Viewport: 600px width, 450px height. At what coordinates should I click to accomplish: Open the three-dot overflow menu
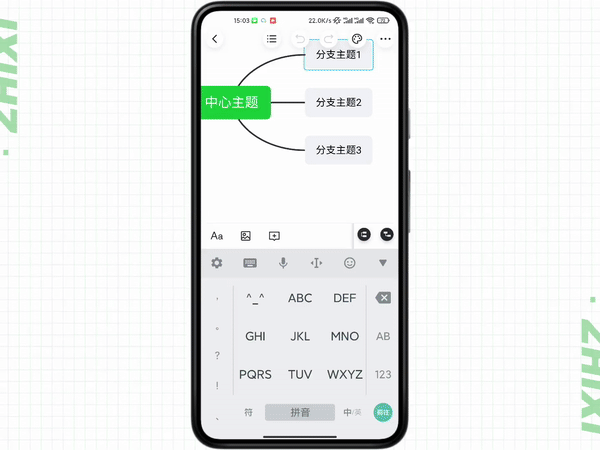[x=385, y=39]
